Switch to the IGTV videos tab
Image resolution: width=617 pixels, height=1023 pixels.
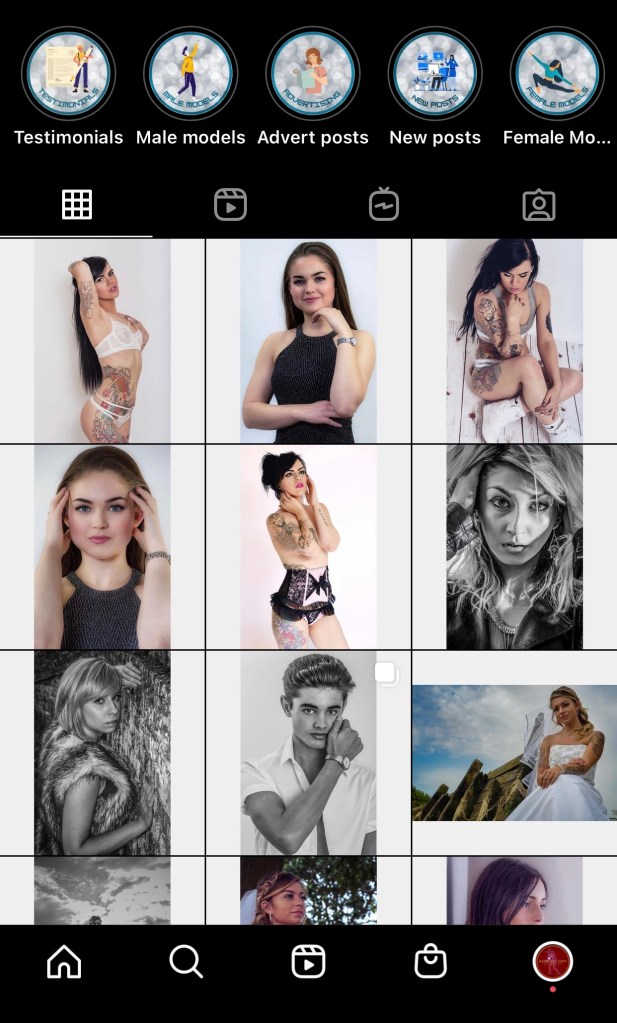384,205
